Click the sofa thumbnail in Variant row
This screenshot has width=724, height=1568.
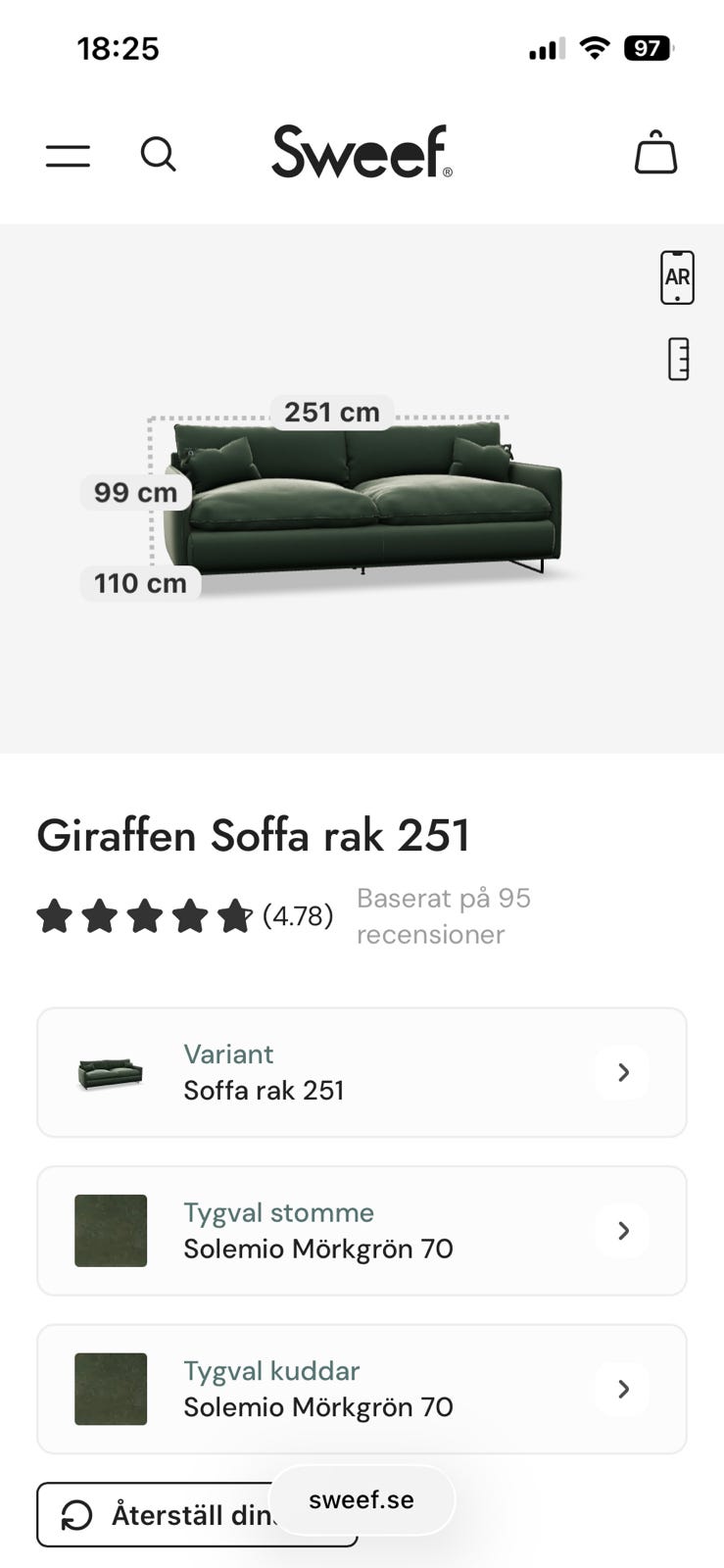pos(111,1072)
